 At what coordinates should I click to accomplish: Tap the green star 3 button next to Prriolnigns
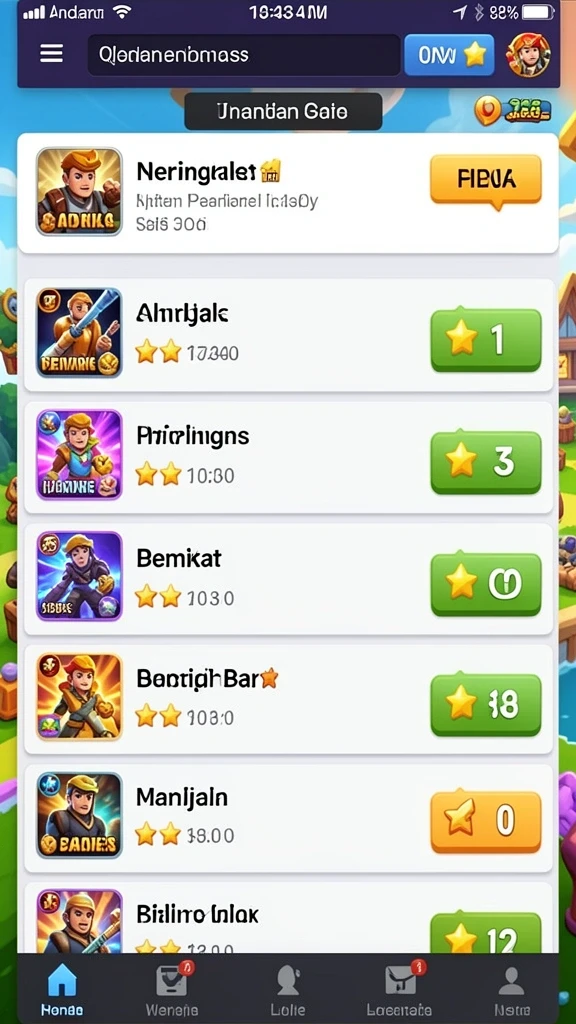pyautogui.click(x=486, y=462)
